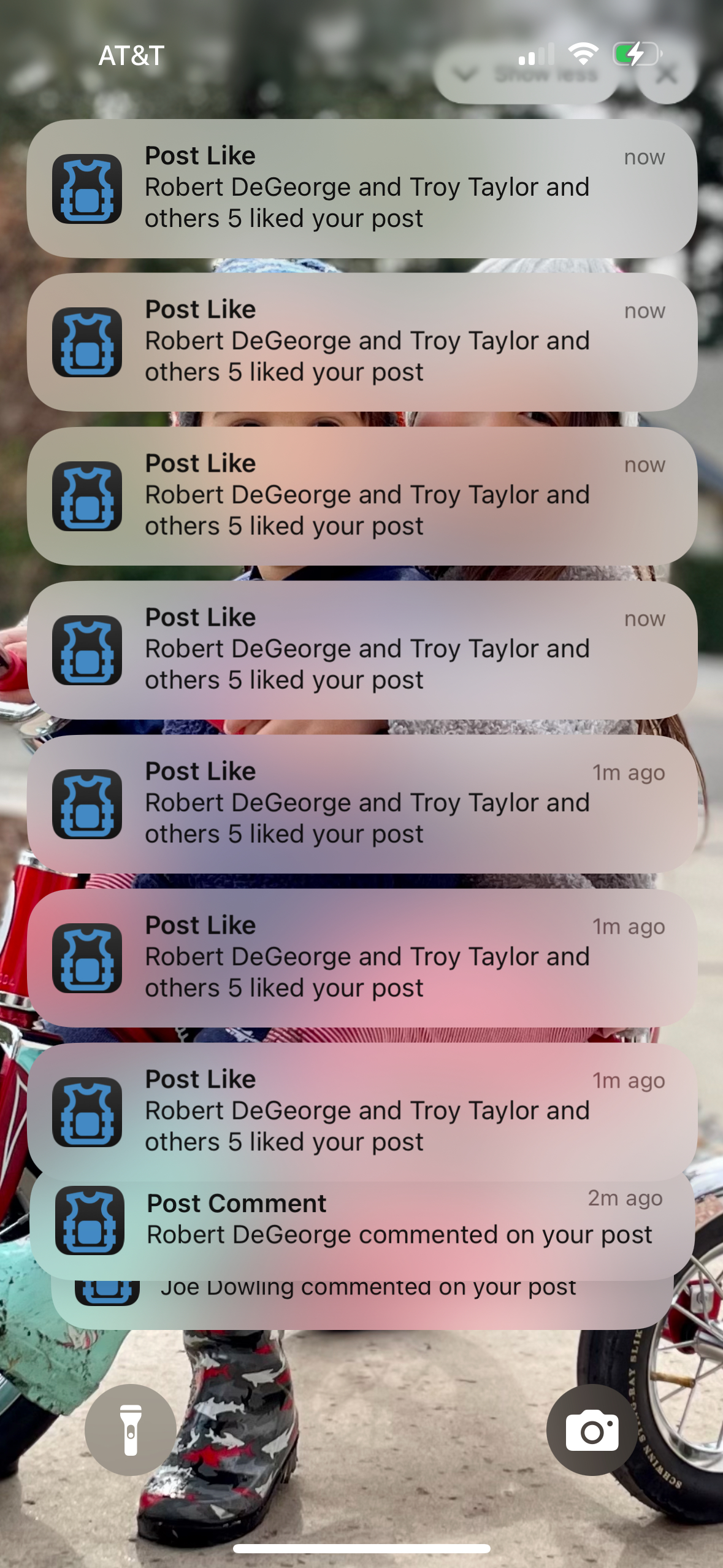723x1568 pixels.
Task: Collapse the stack with Show less
Action: click(x=526, y=75)
